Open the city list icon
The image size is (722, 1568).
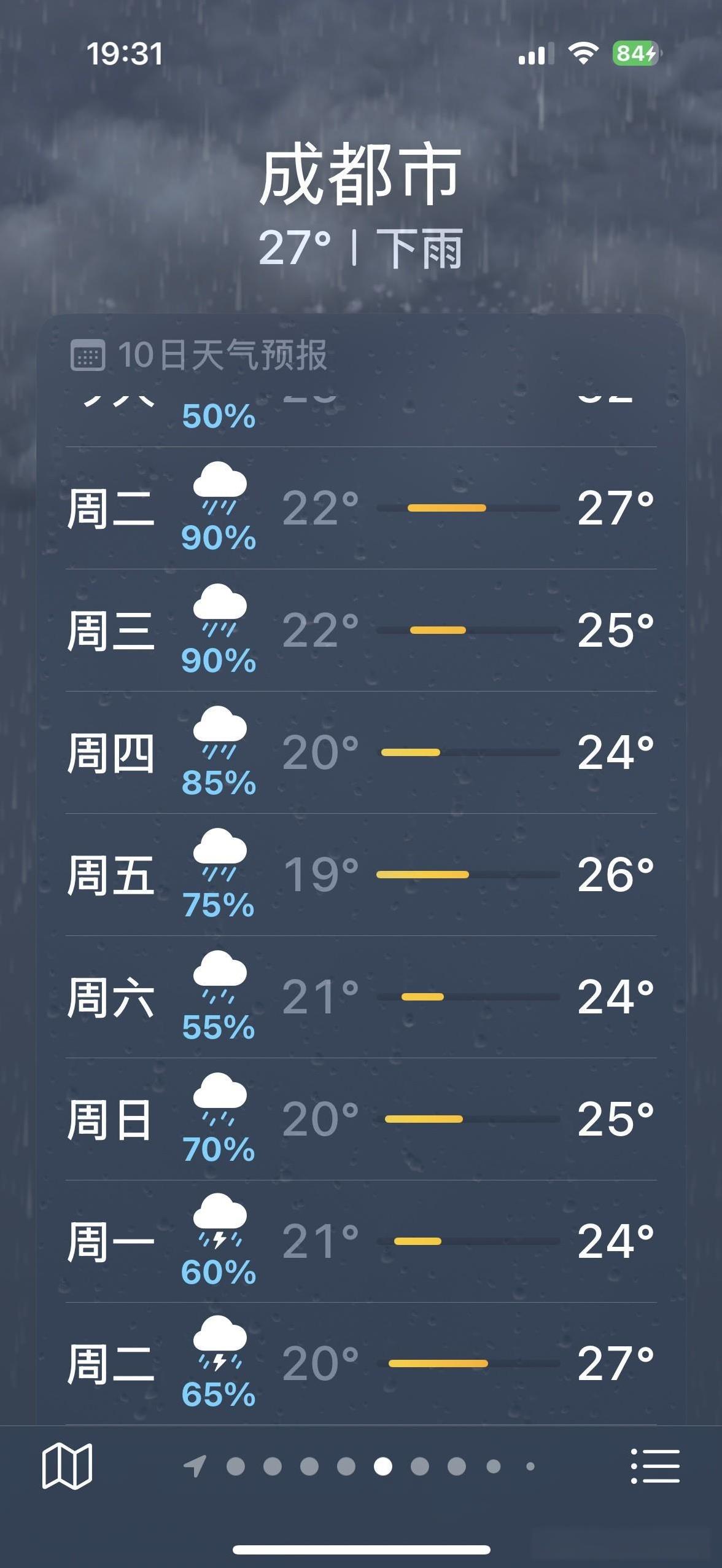coord(655,1466)
